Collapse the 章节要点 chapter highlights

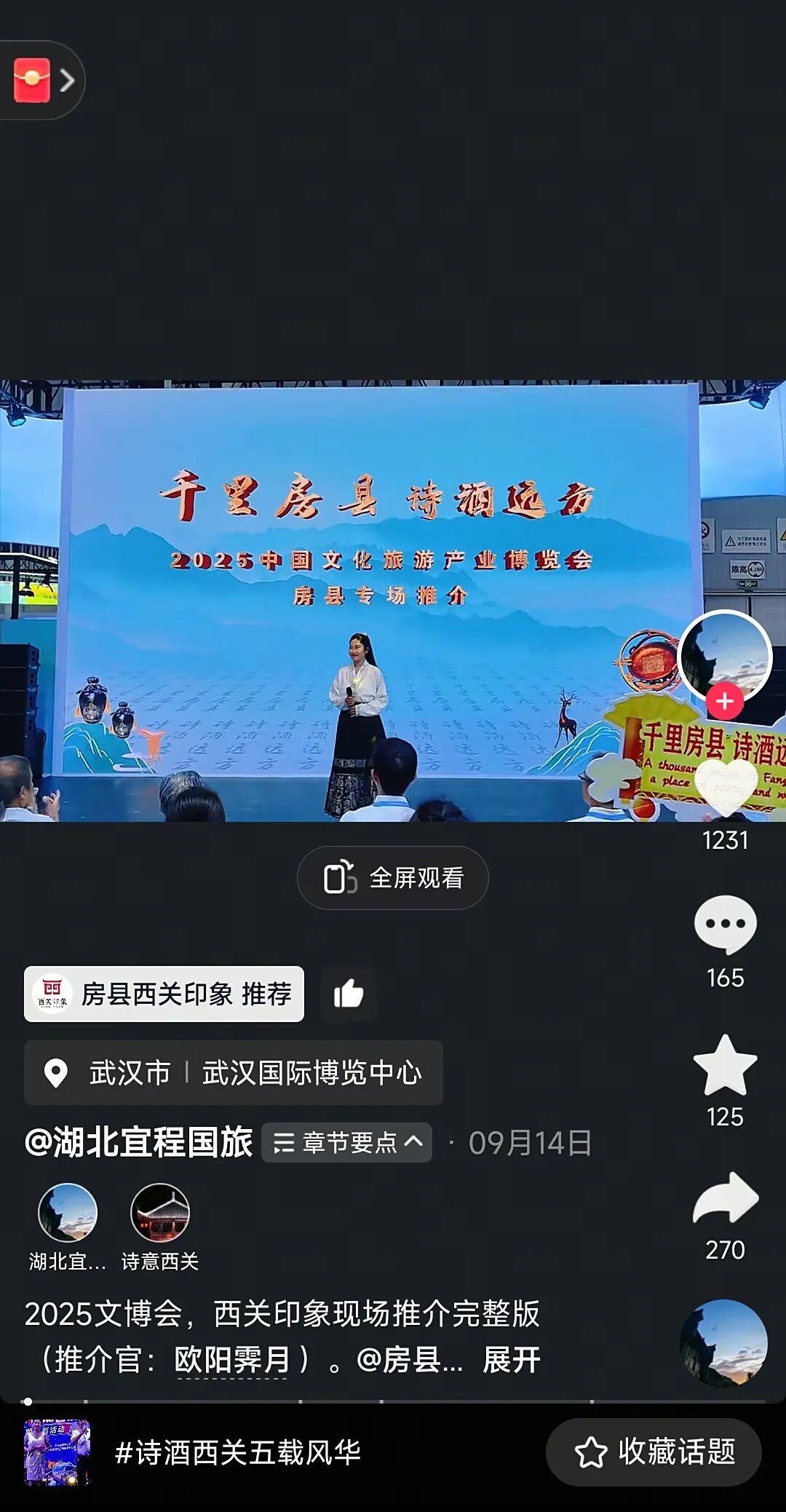tap(347, 1143)
